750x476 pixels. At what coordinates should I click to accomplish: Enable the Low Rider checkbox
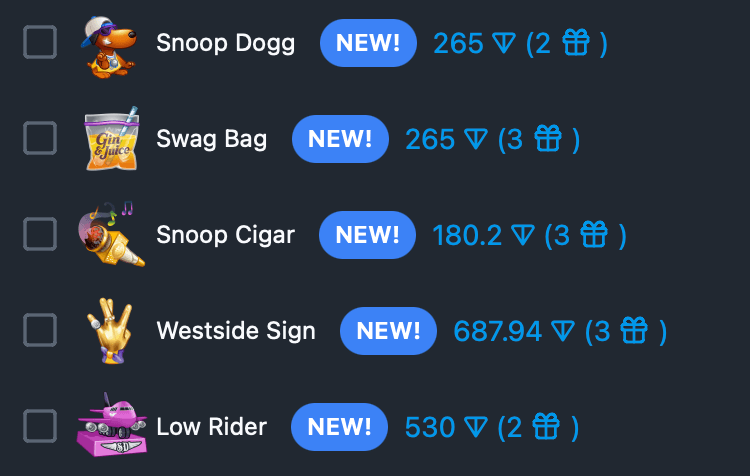pyautogui.click(x=40, y=427)
